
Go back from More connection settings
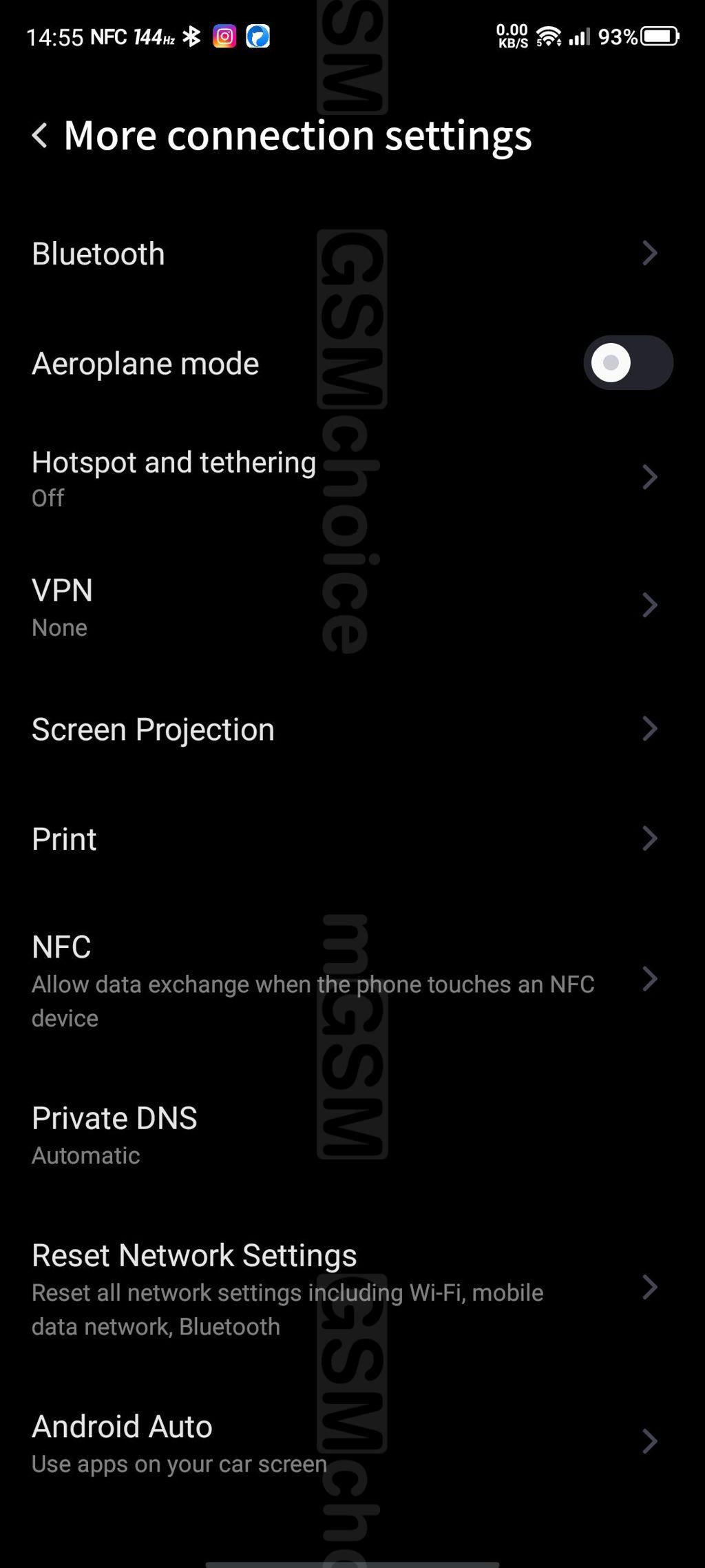point(40,136)
